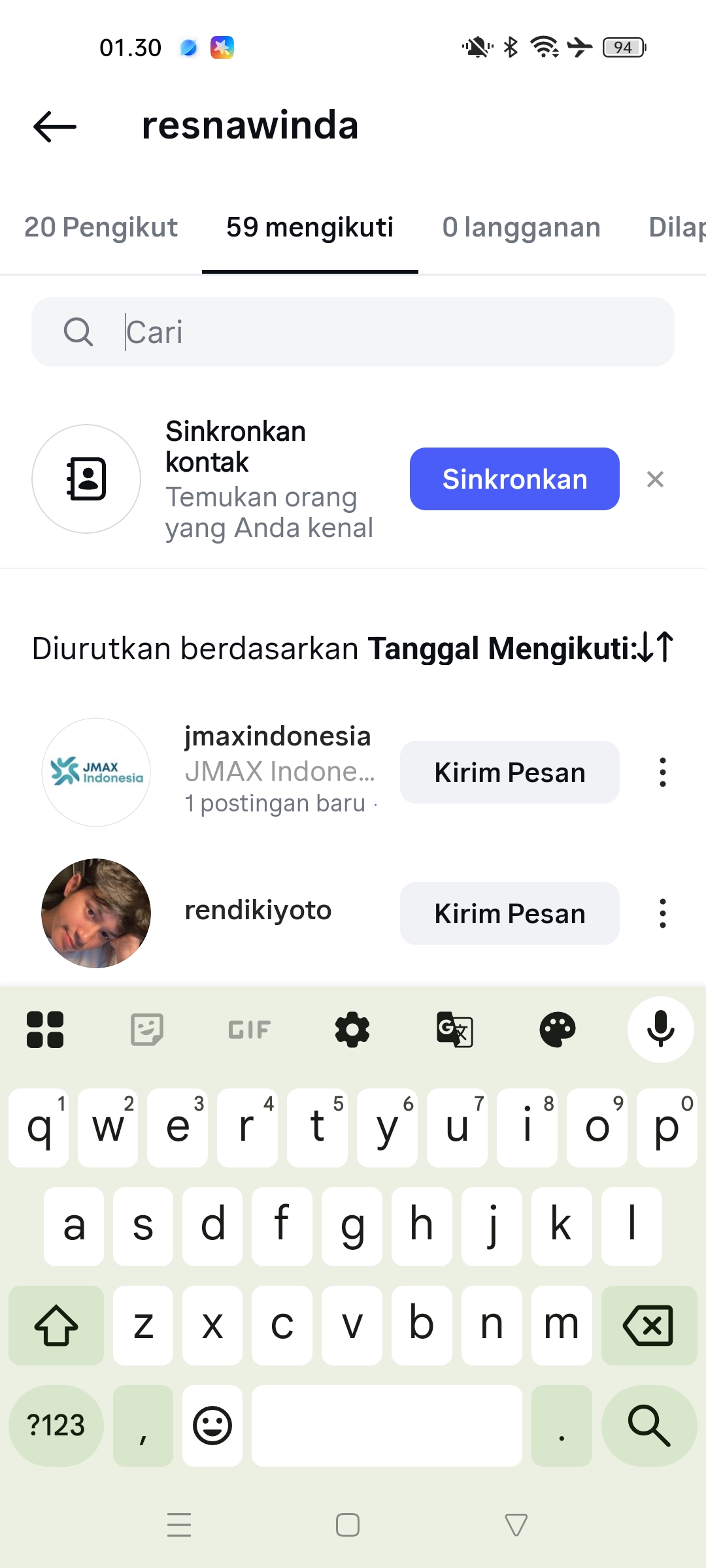Image resolution: width=706 pixels, height=1568 pixels.
Task: Open the keyboard translate tool
Action: click(x=454, y=1030)
